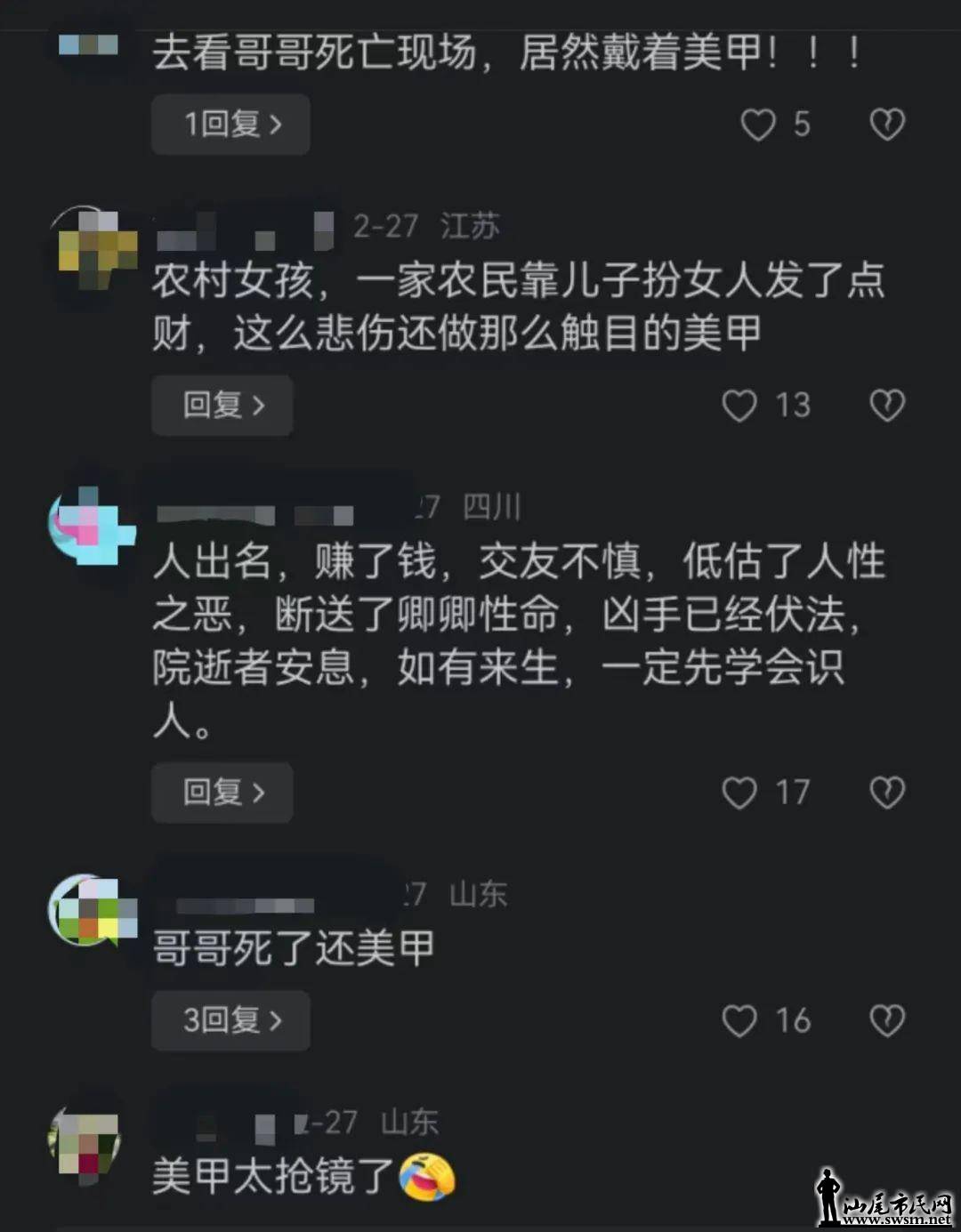Dislike the 江苏 comment about 农村女孩

point(886,406)
